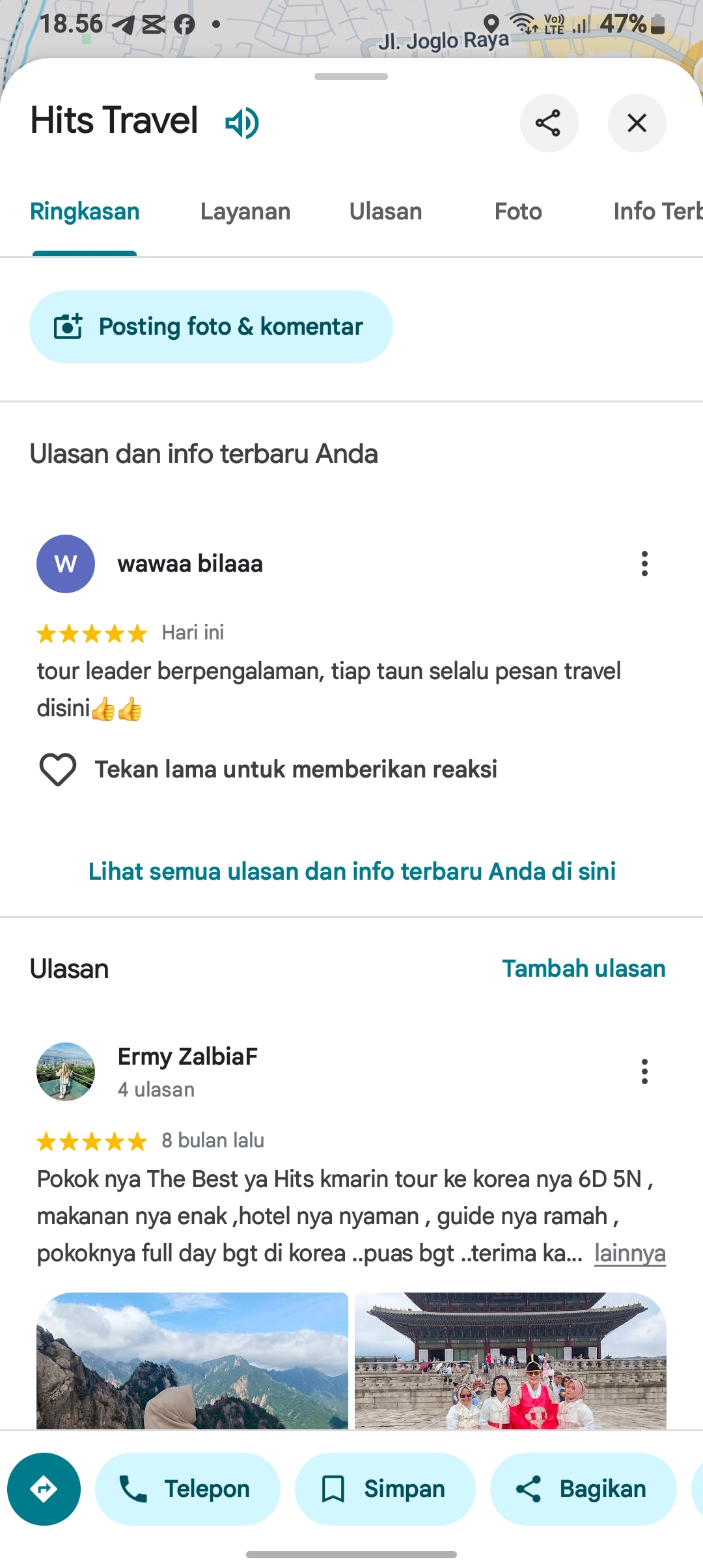The image size is (703, 1568).
Task: Start directions with the round arrow button
Action: point(44,1489)
